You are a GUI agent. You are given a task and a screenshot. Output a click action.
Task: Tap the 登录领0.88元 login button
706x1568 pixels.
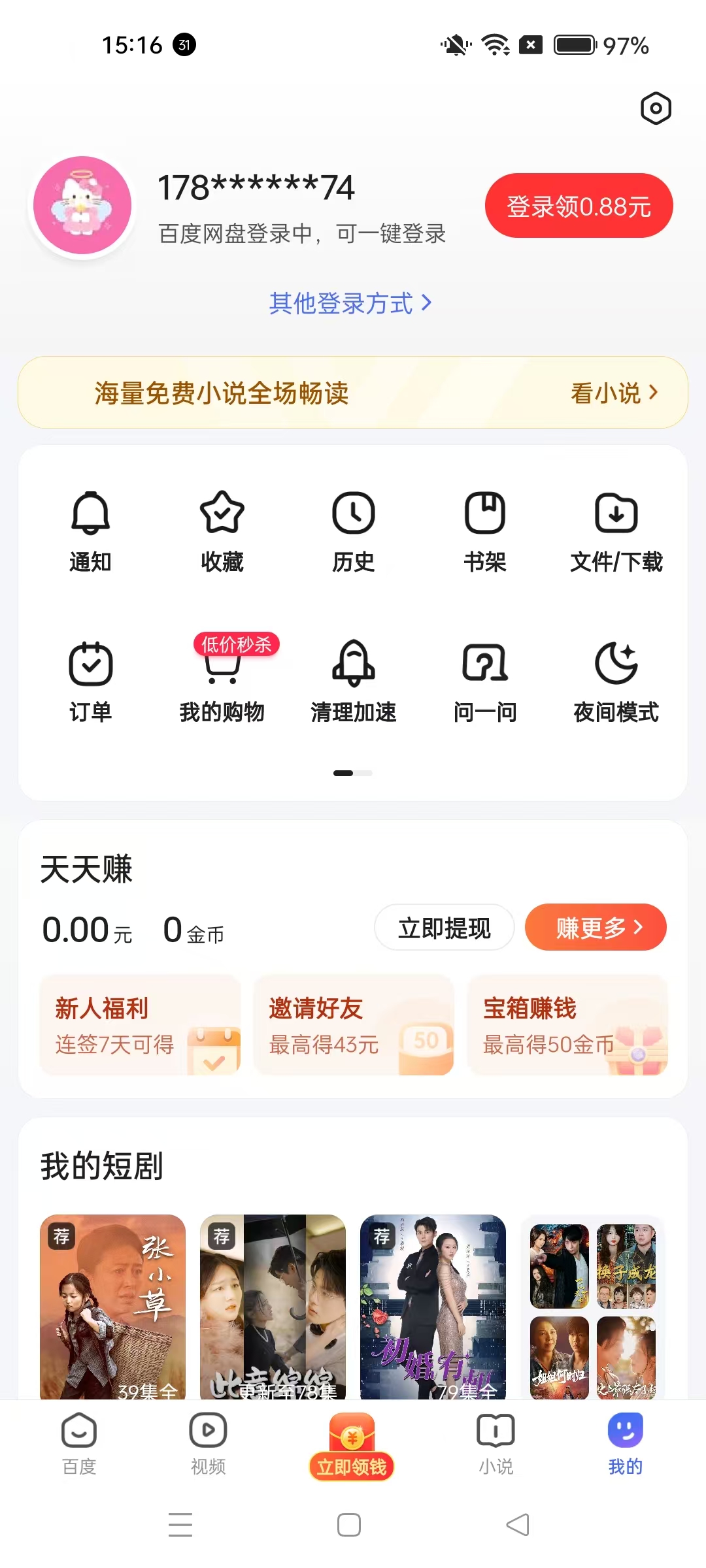coord(579,206)
